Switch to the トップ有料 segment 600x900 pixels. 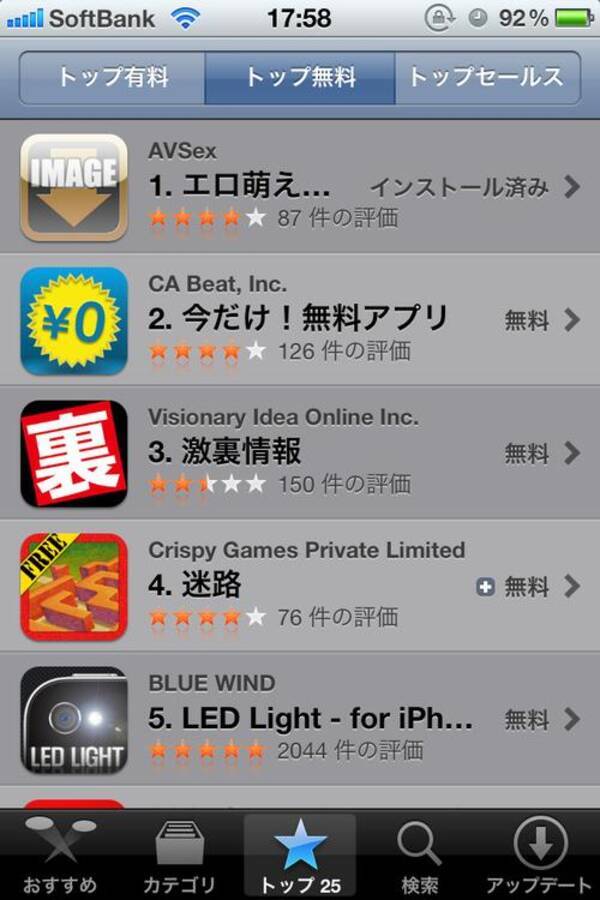point(112,78)
